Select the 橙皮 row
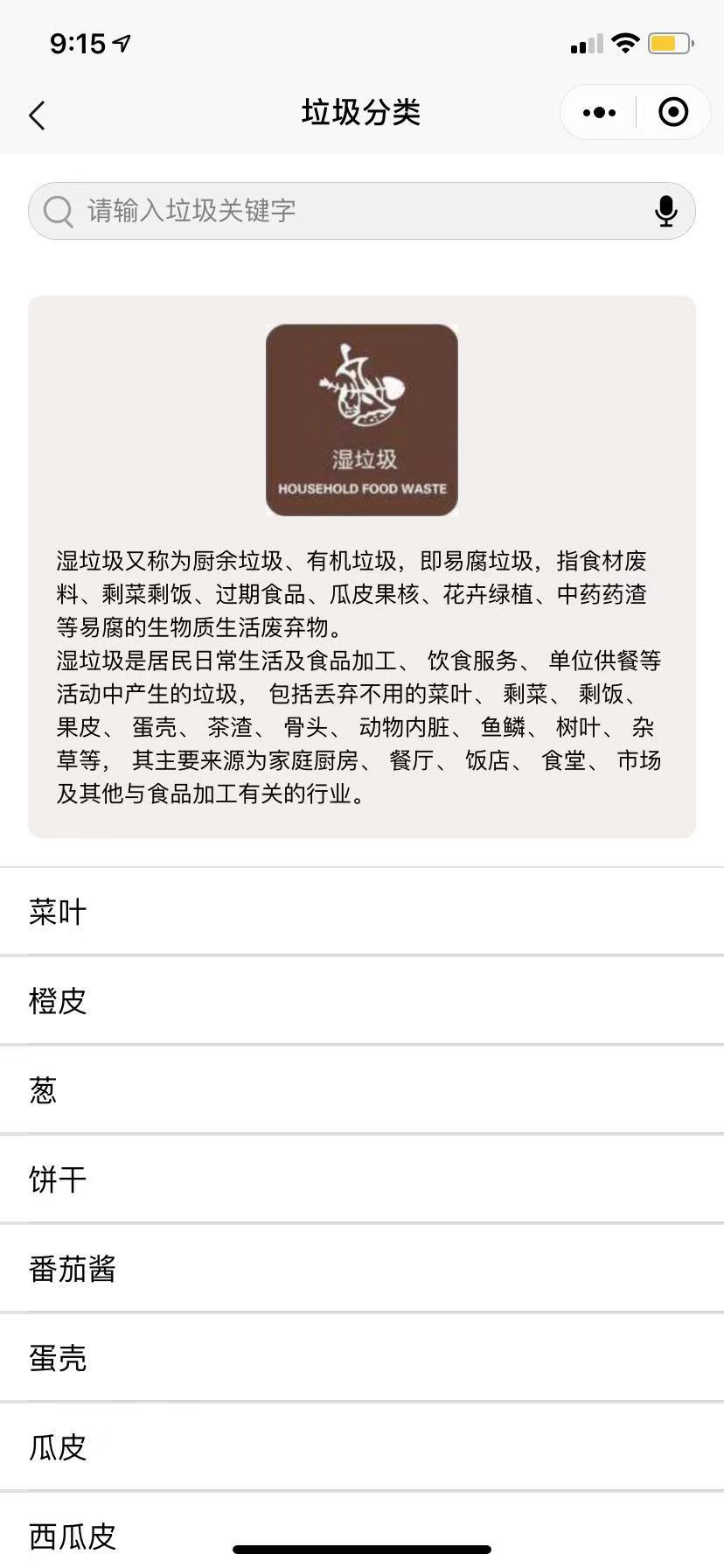The width and height of the screenshot is (724, 1568). 362,1001
